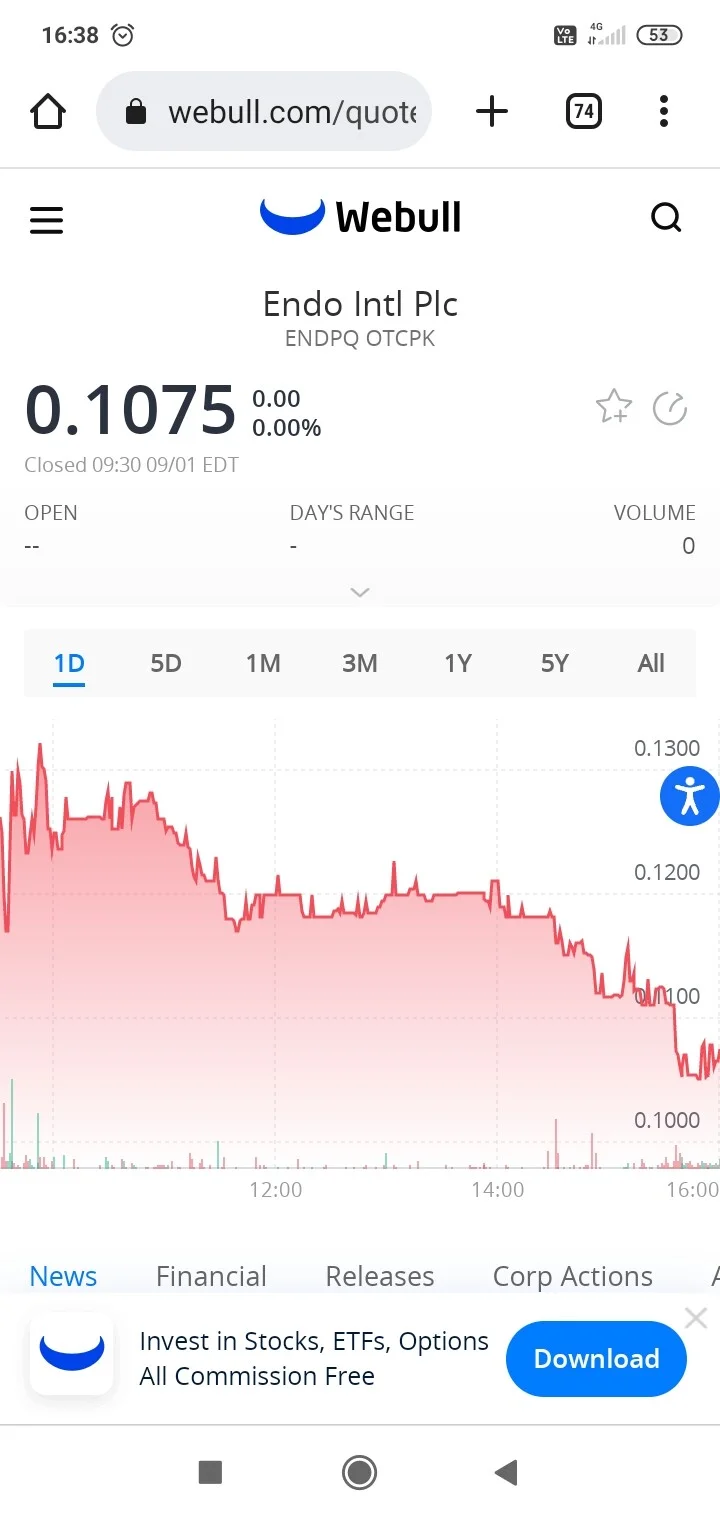
Task: Open the Corp Actions tab
Action: 572,1276
